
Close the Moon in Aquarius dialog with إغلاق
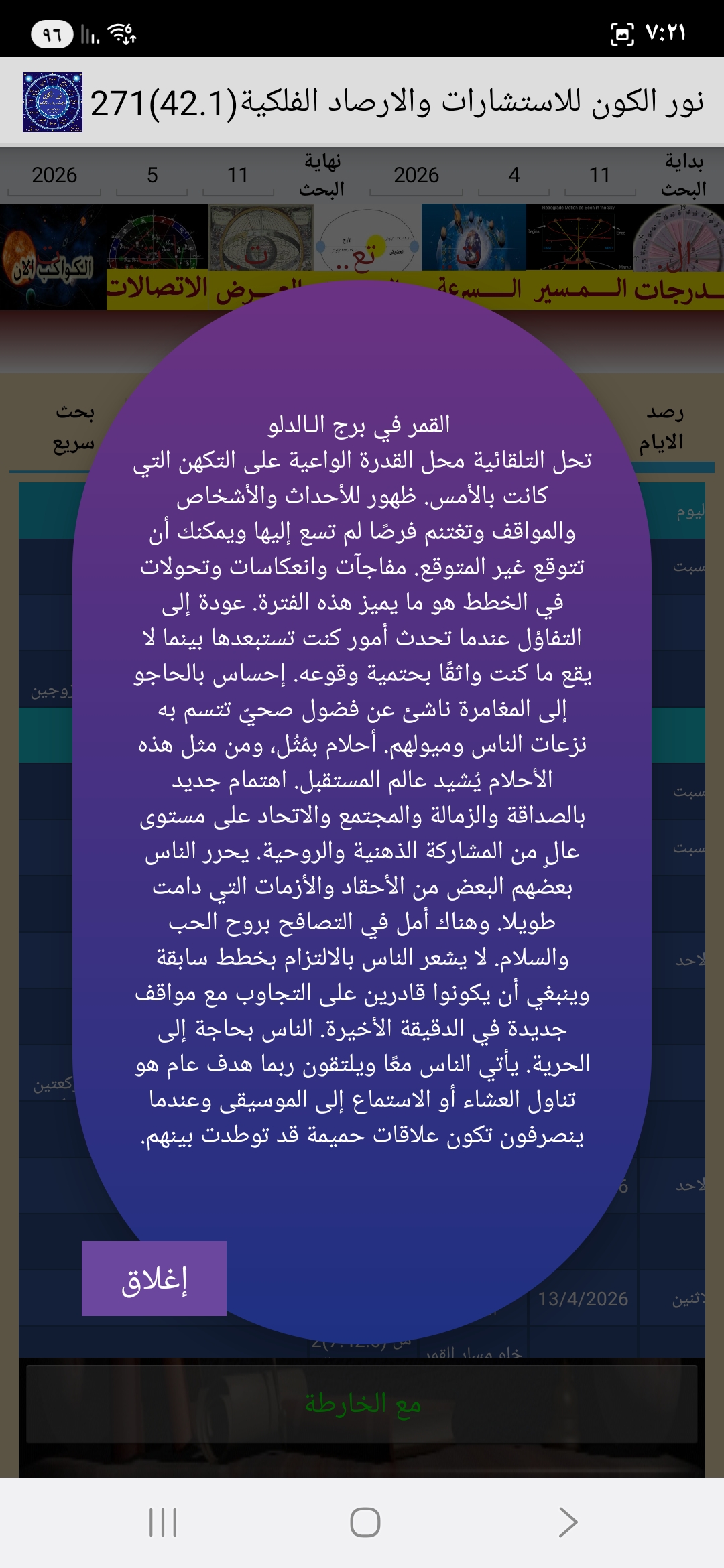(154, 1279)
